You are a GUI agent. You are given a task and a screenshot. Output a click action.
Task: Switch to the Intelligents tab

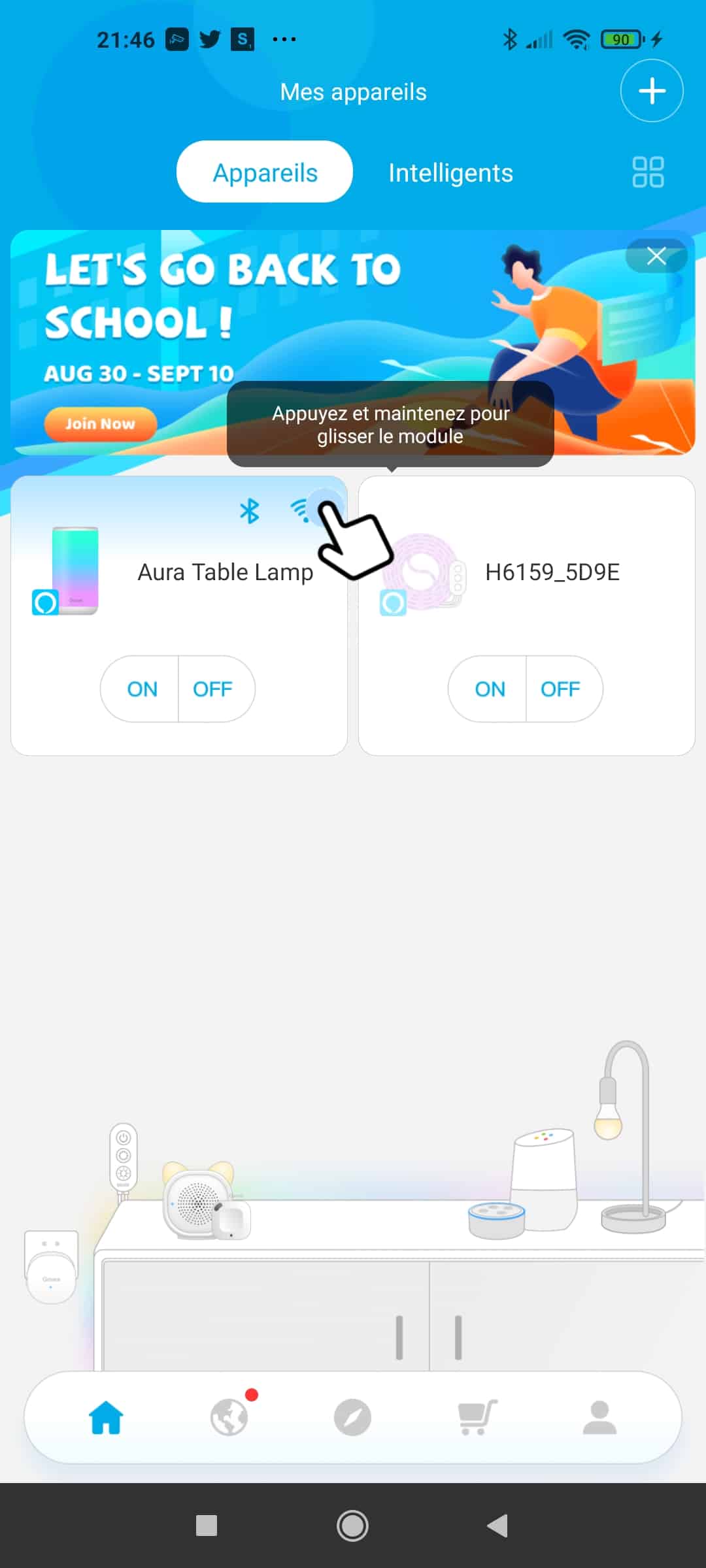click(450, 173)
